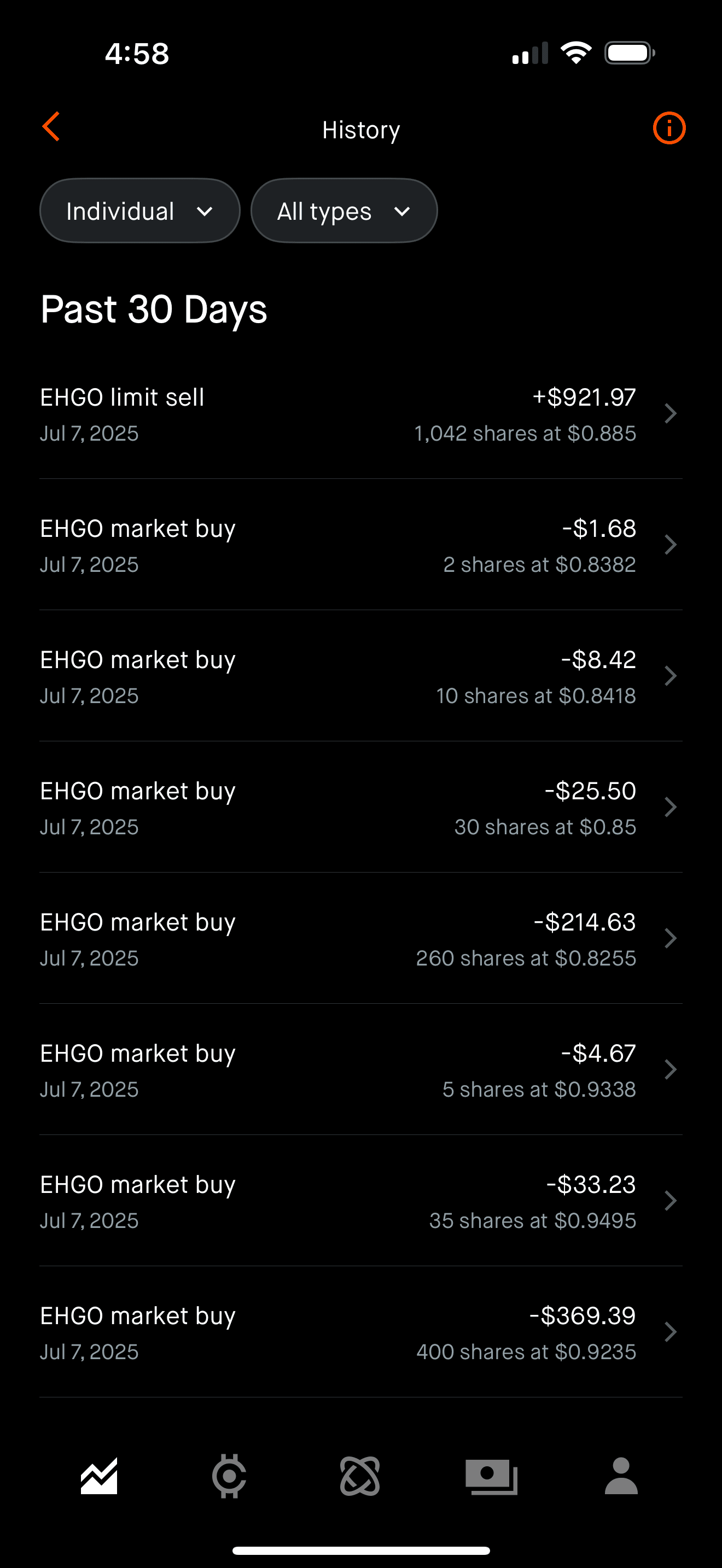This screenshot has height=1568, width=722.
Task: Go back from History screen
Action: coord(52,127)
